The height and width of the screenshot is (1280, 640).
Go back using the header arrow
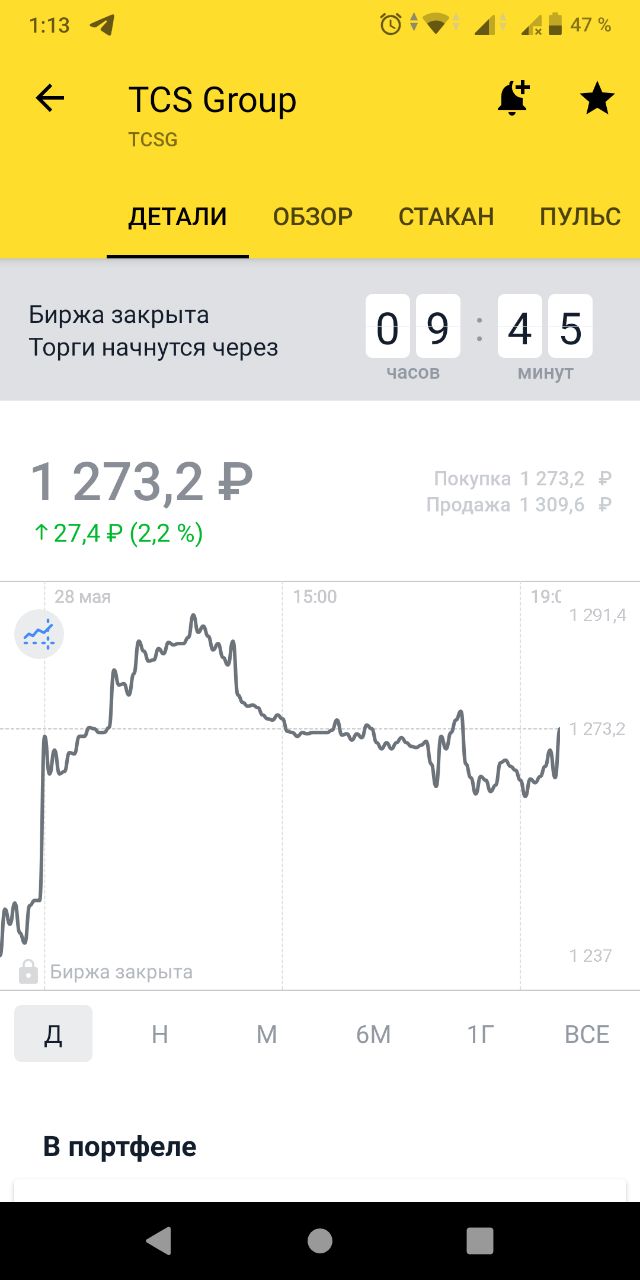click(x=49, y=98)
